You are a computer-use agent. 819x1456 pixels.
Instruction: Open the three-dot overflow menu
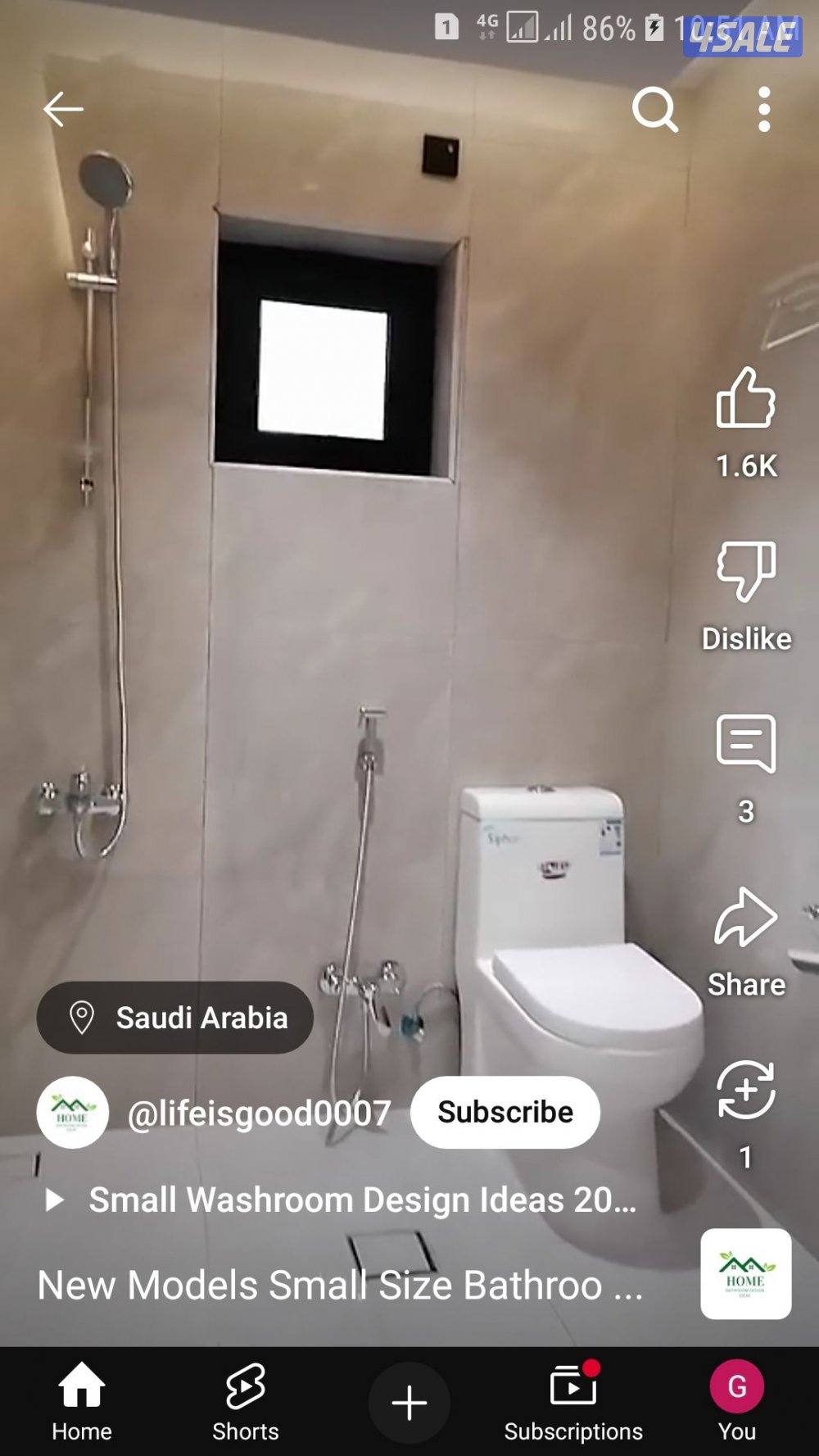point(763,109)
